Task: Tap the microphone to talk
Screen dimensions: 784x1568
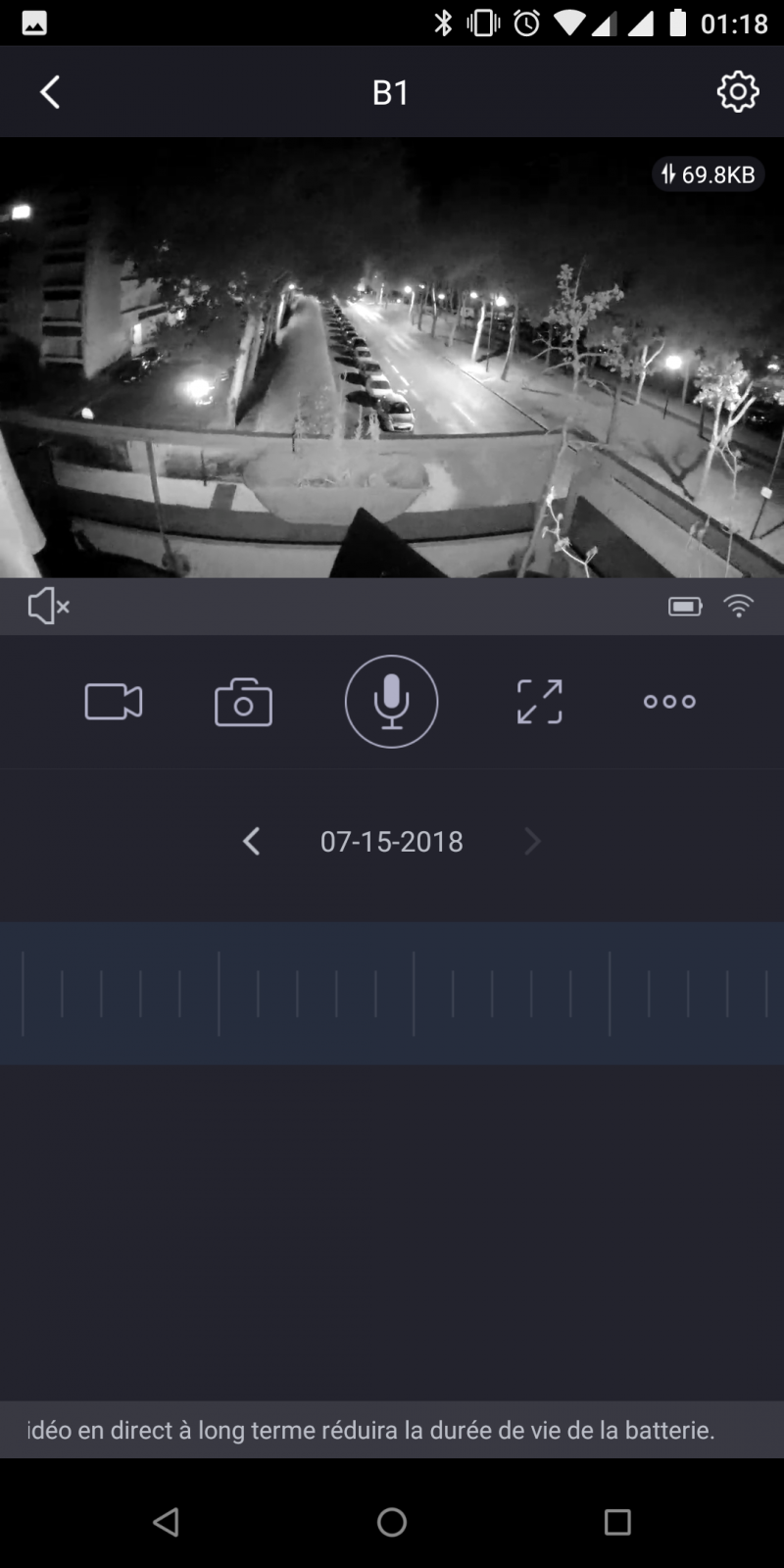Action: click(391, 702)
